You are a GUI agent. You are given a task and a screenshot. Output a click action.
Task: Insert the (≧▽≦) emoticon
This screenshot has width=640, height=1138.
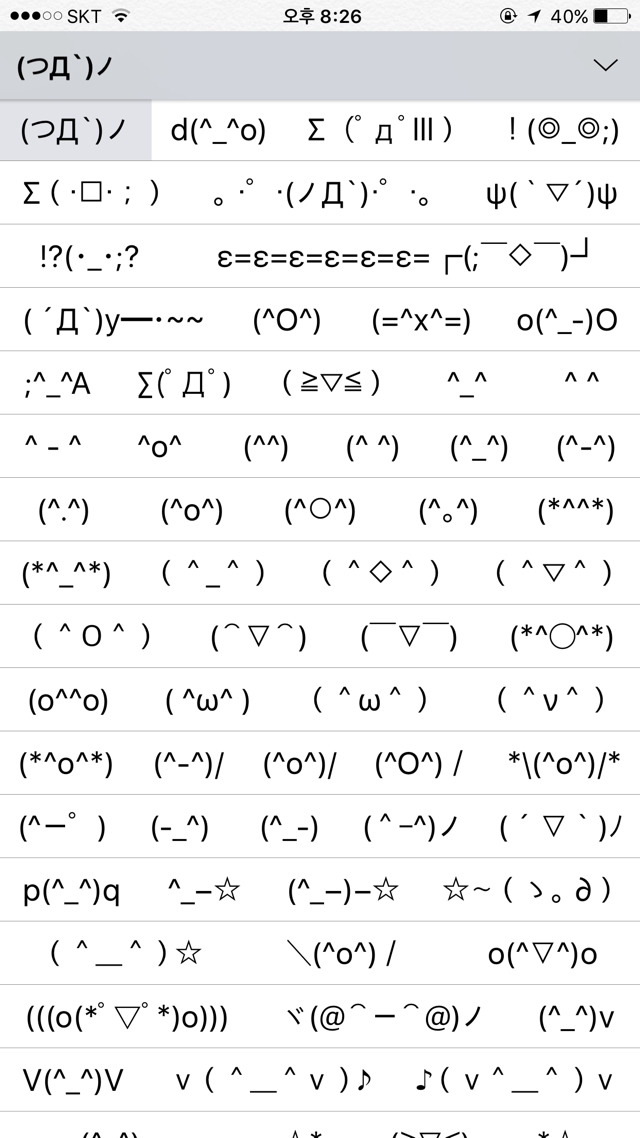click(331, 383)
